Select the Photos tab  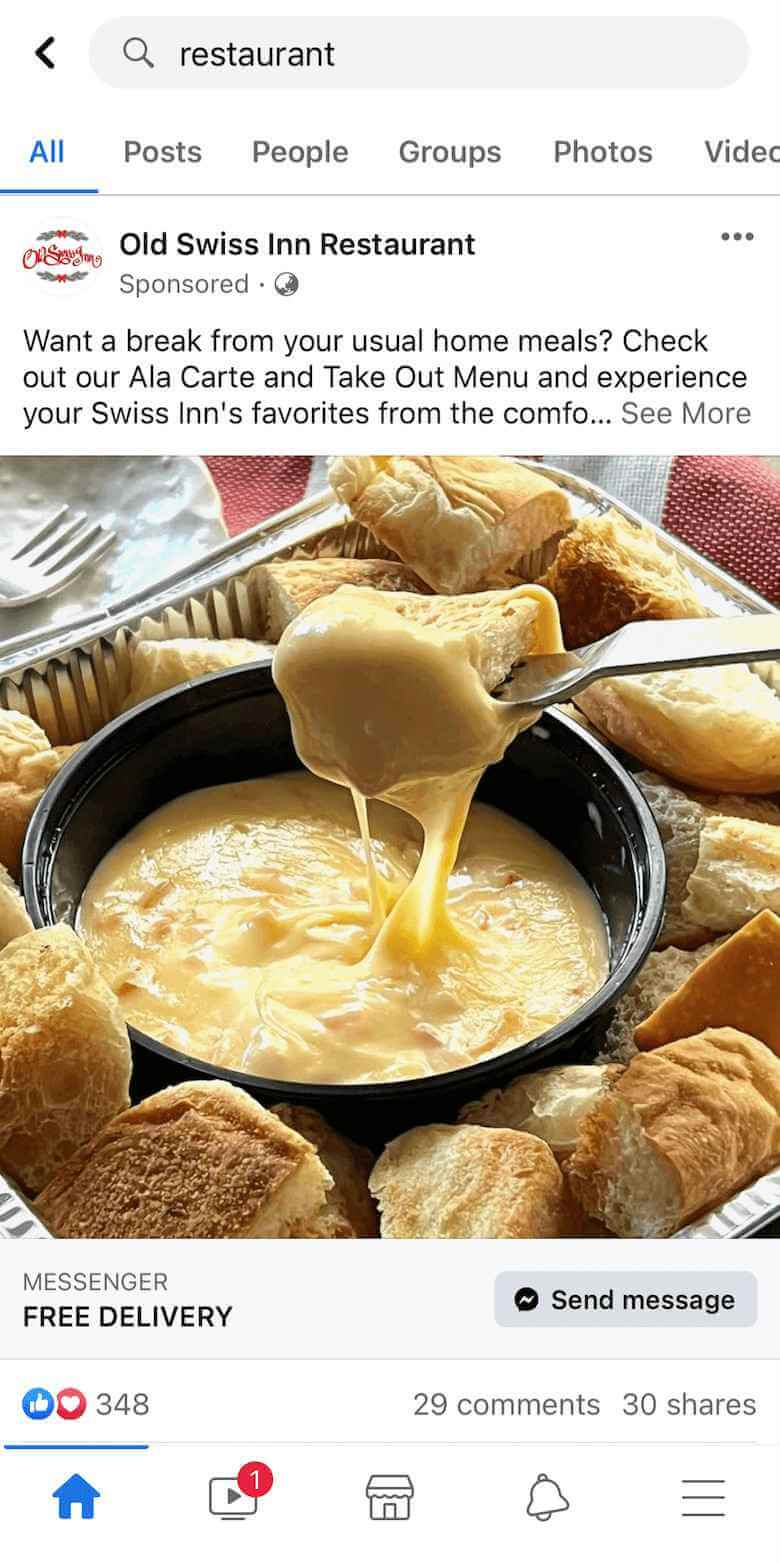(602, 152)
